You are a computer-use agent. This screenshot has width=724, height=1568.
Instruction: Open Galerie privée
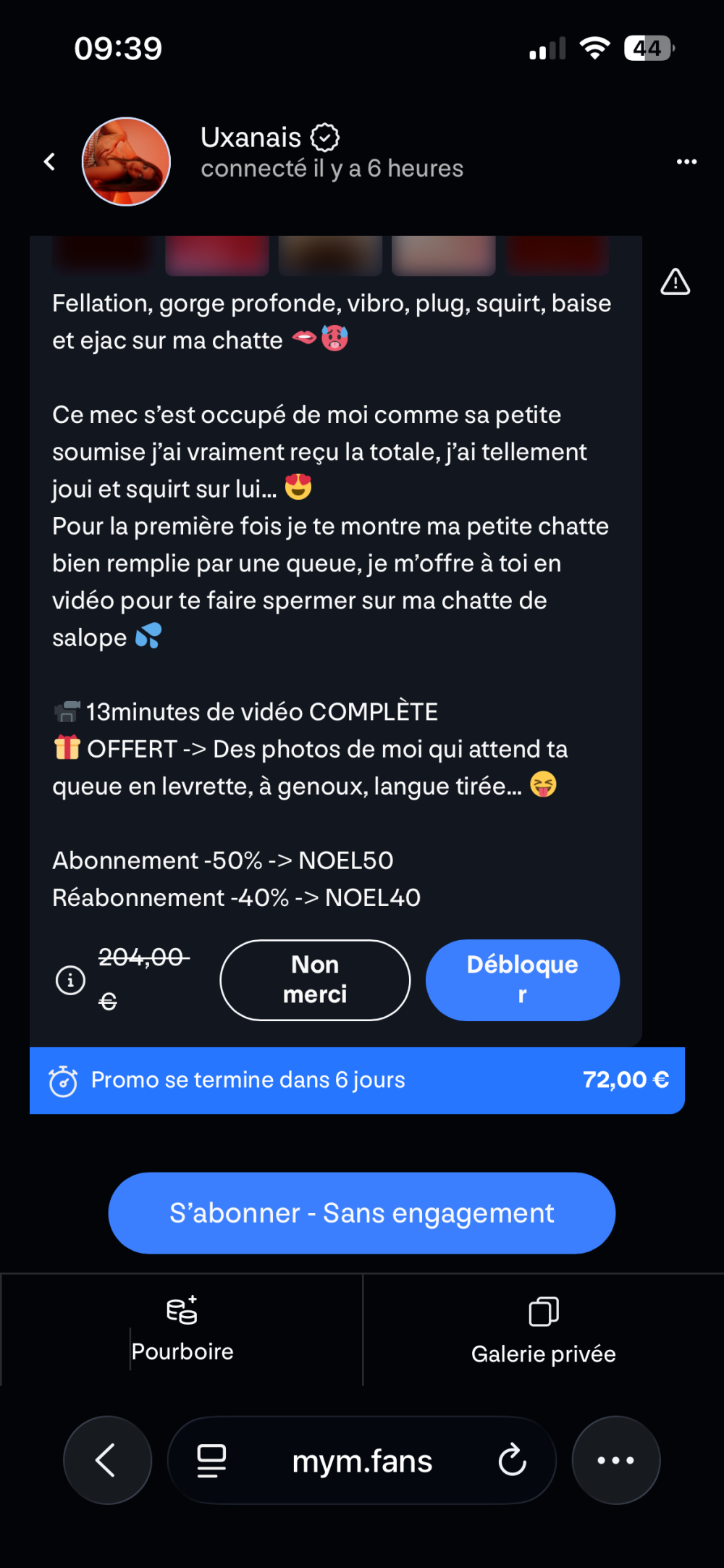point(543,1330)
